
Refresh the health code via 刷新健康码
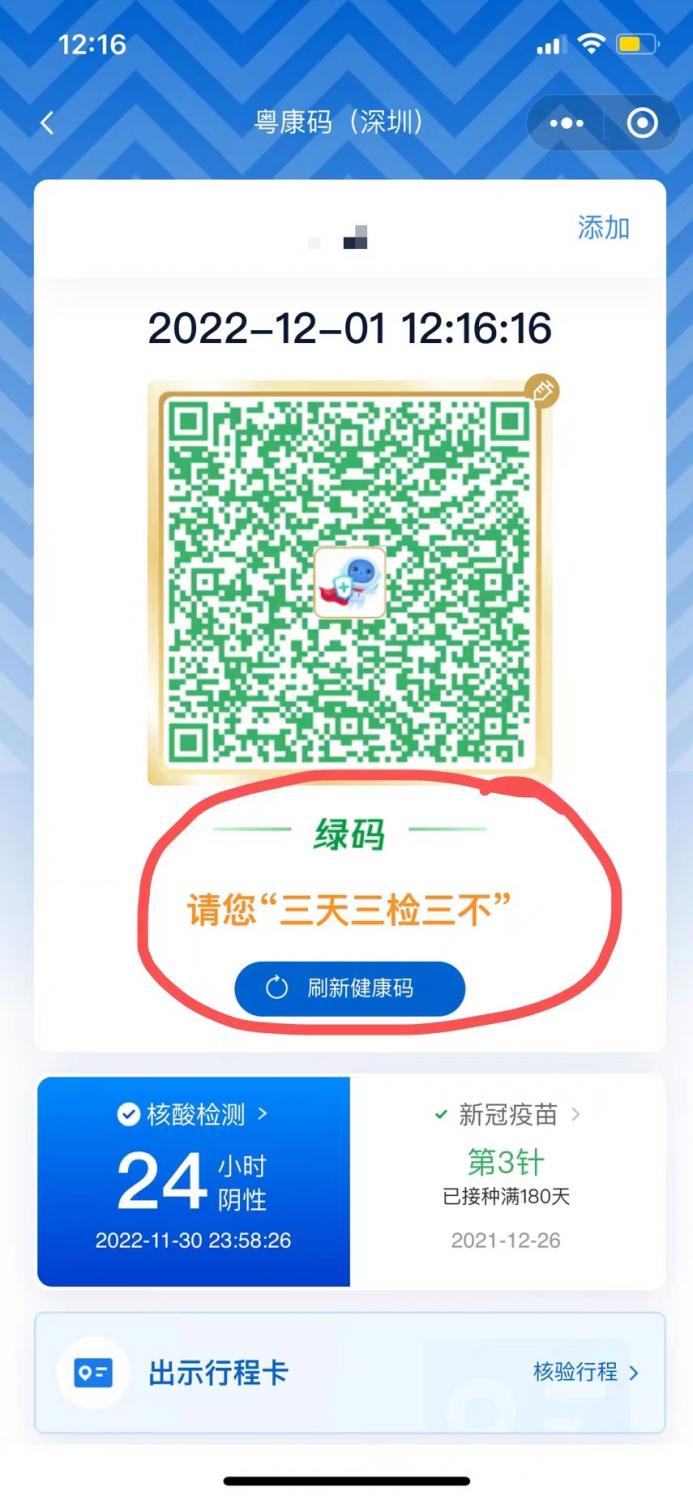[x=350, y=989]
